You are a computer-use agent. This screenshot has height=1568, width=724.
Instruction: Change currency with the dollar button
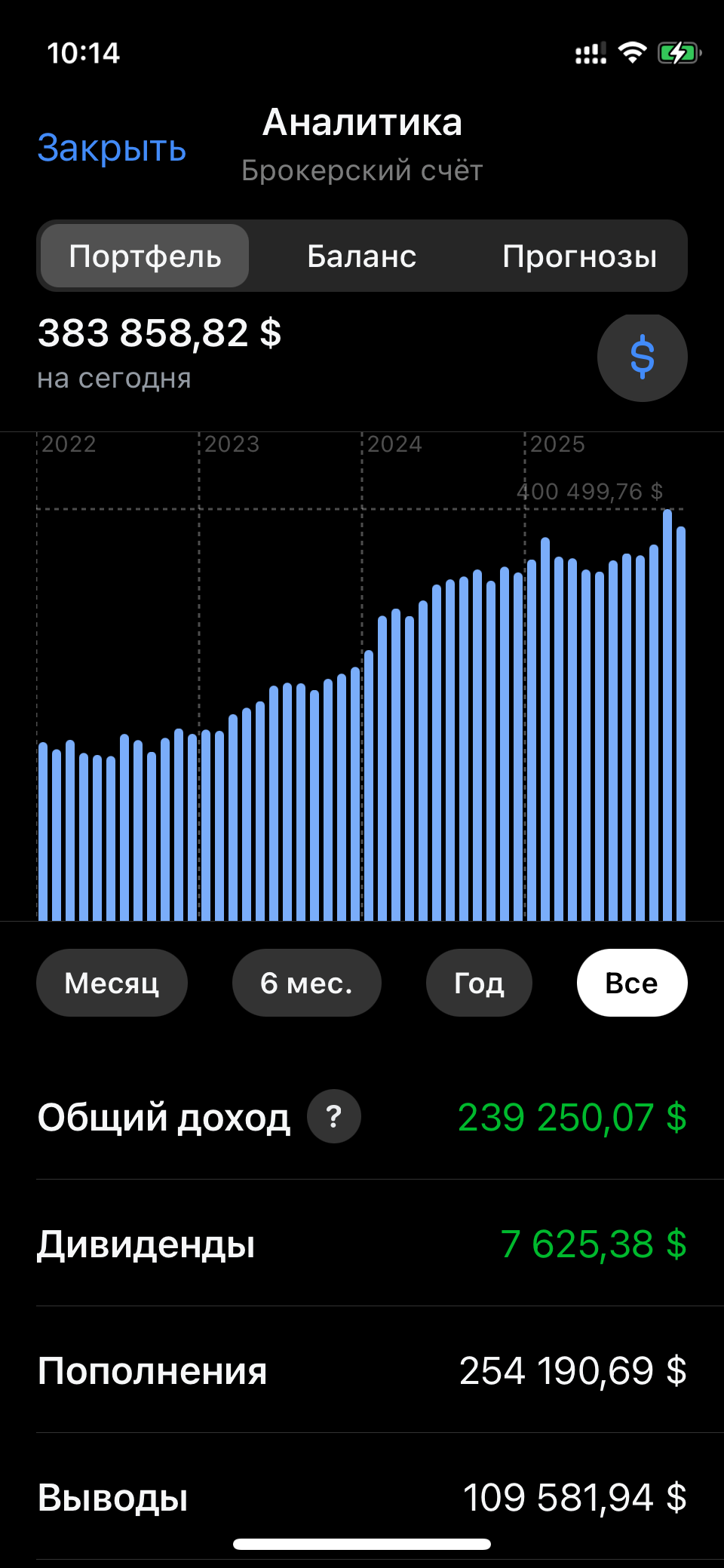click(x=642, y=357)
